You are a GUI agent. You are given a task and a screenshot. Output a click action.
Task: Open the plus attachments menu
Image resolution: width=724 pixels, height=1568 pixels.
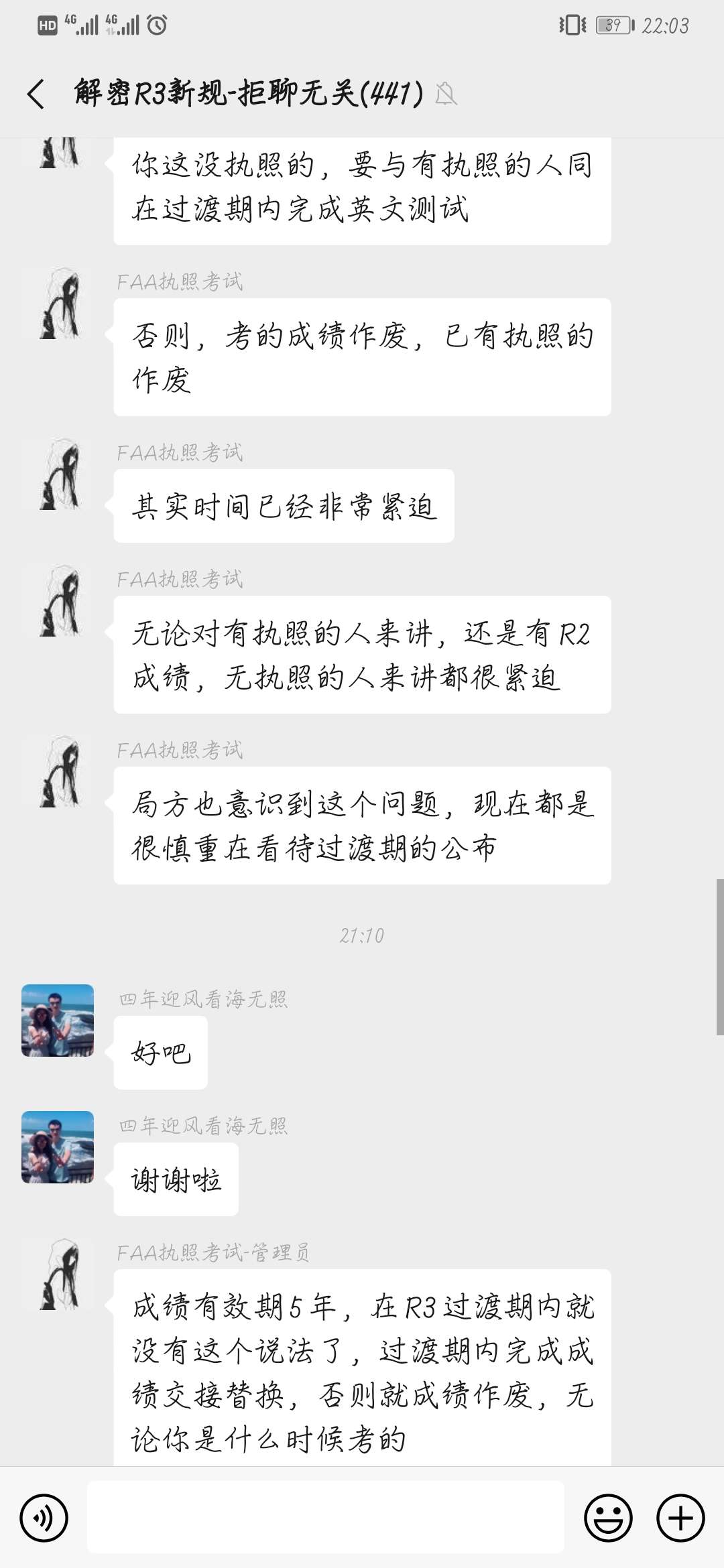pyautogui.click(x=680, y=1518)
